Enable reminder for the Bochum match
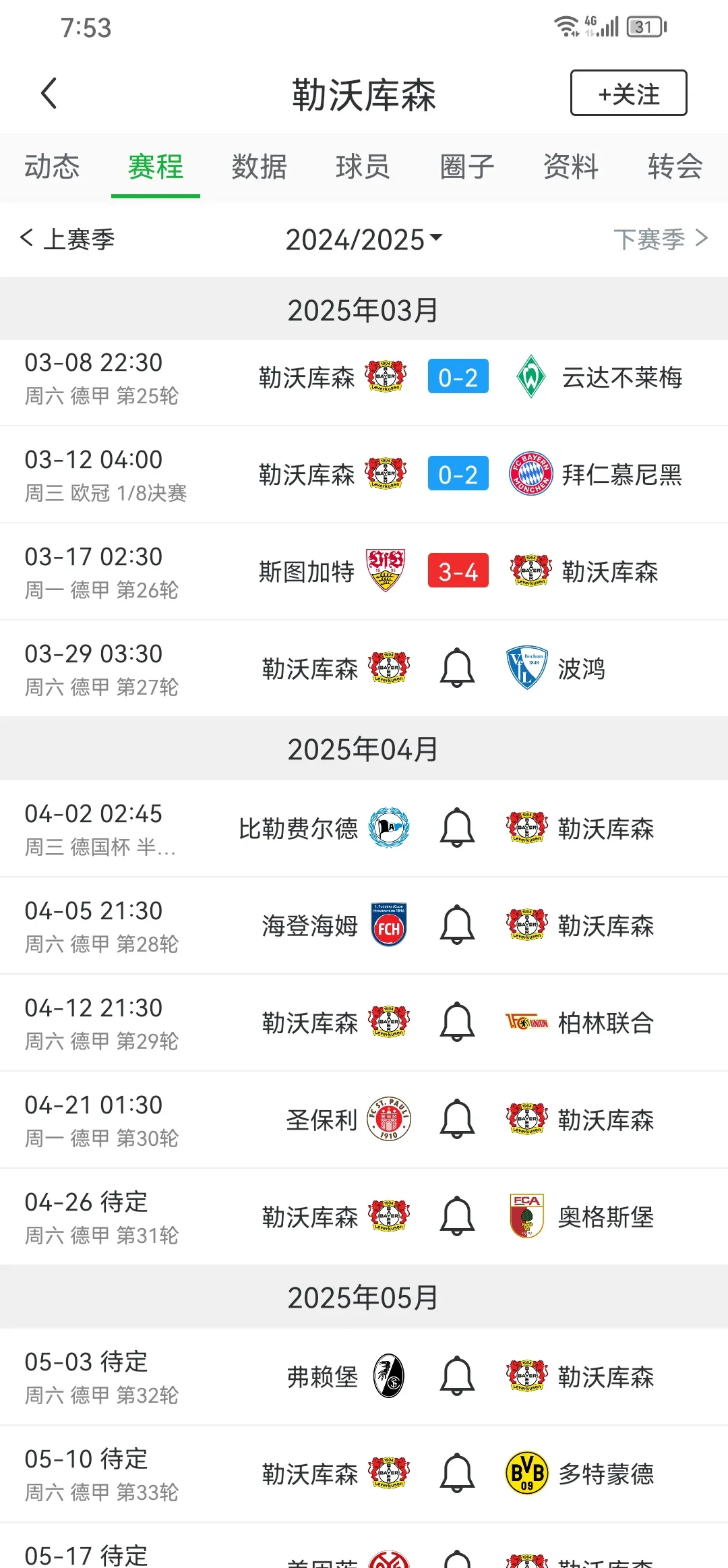Viewport: 728px width, 1568px height. click(x=458, y=668)
